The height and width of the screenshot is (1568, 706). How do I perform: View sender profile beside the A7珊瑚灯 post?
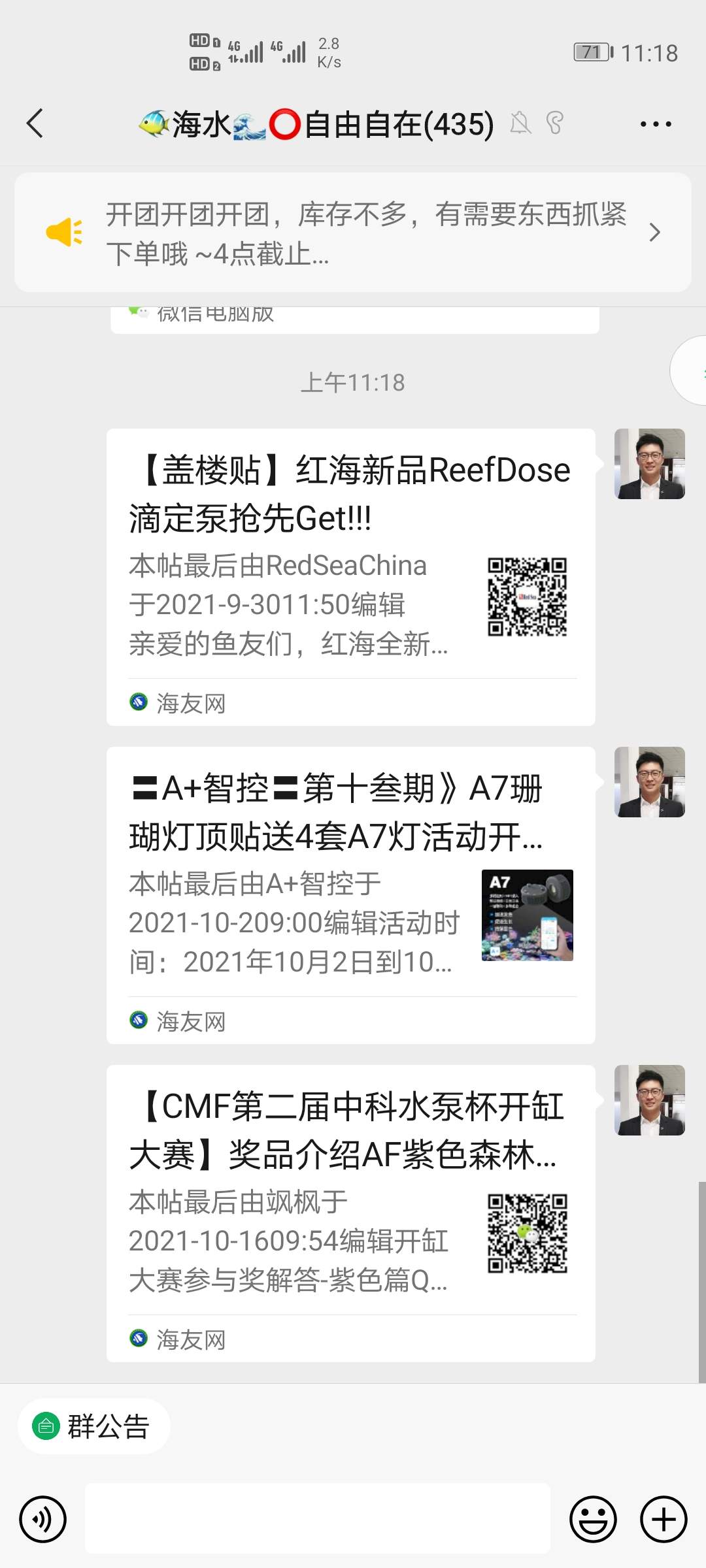pyautogui.click(x=649, y=782)
